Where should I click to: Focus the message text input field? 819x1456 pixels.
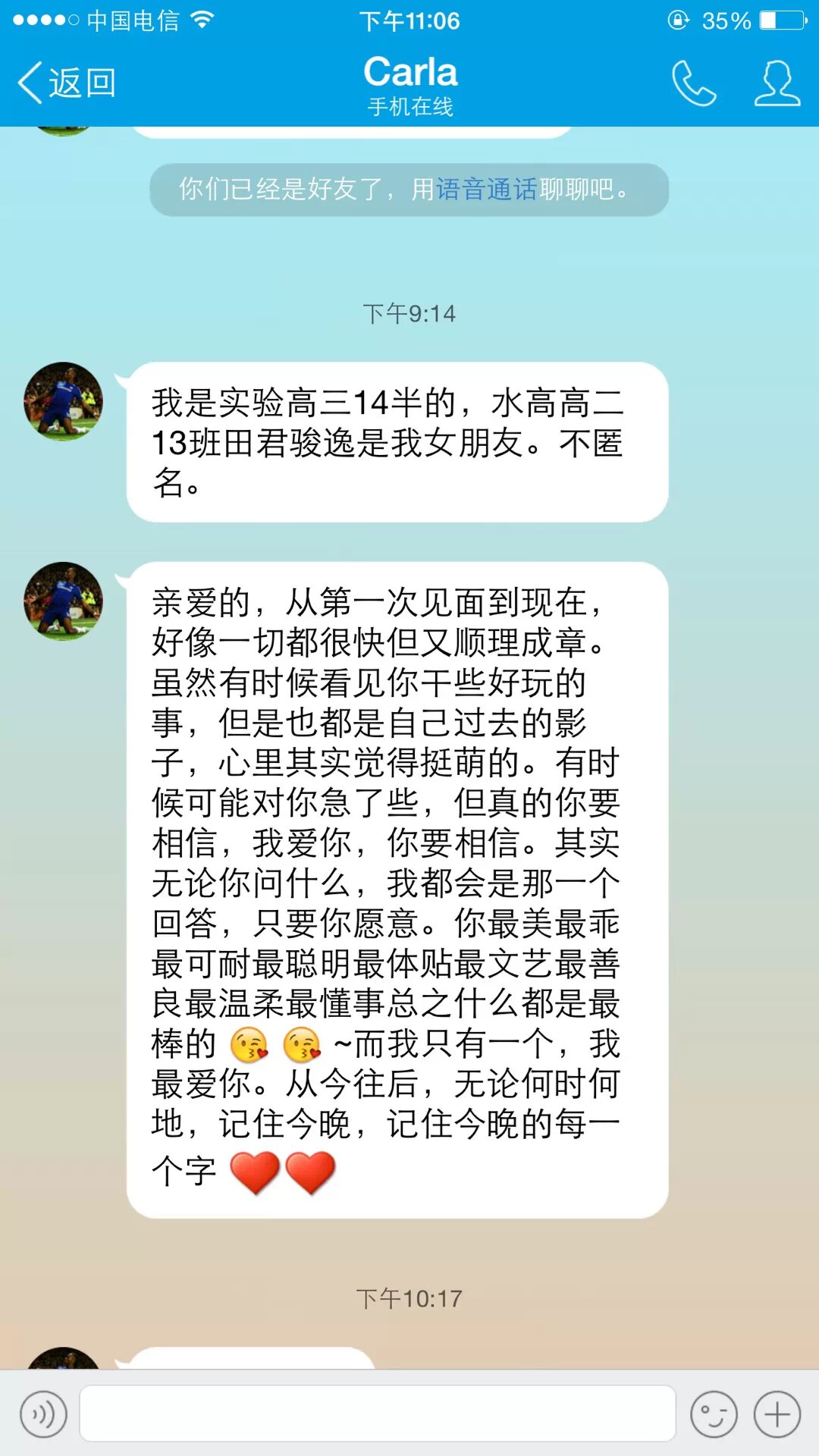click(377, 1414)
